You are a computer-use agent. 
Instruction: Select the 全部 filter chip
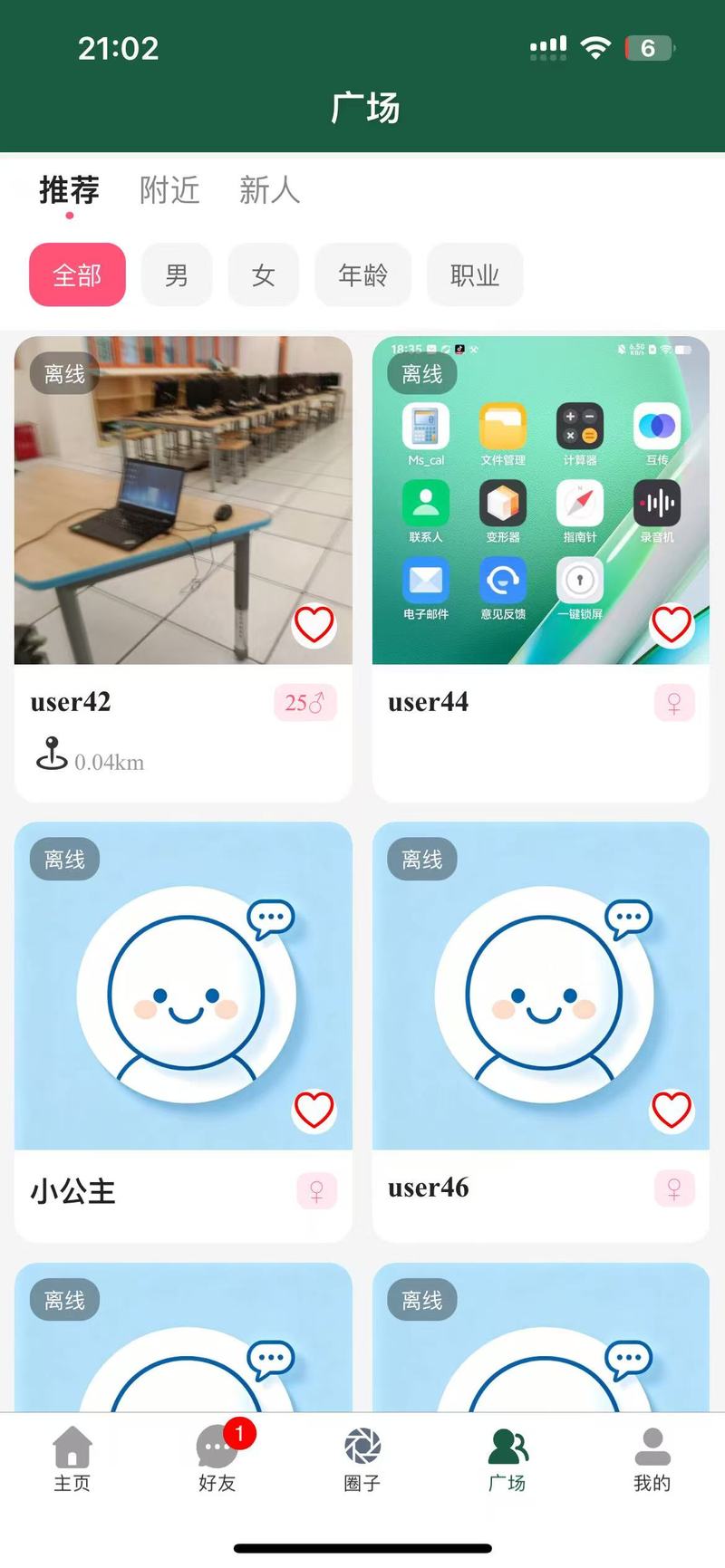click(x=77, y=274)
